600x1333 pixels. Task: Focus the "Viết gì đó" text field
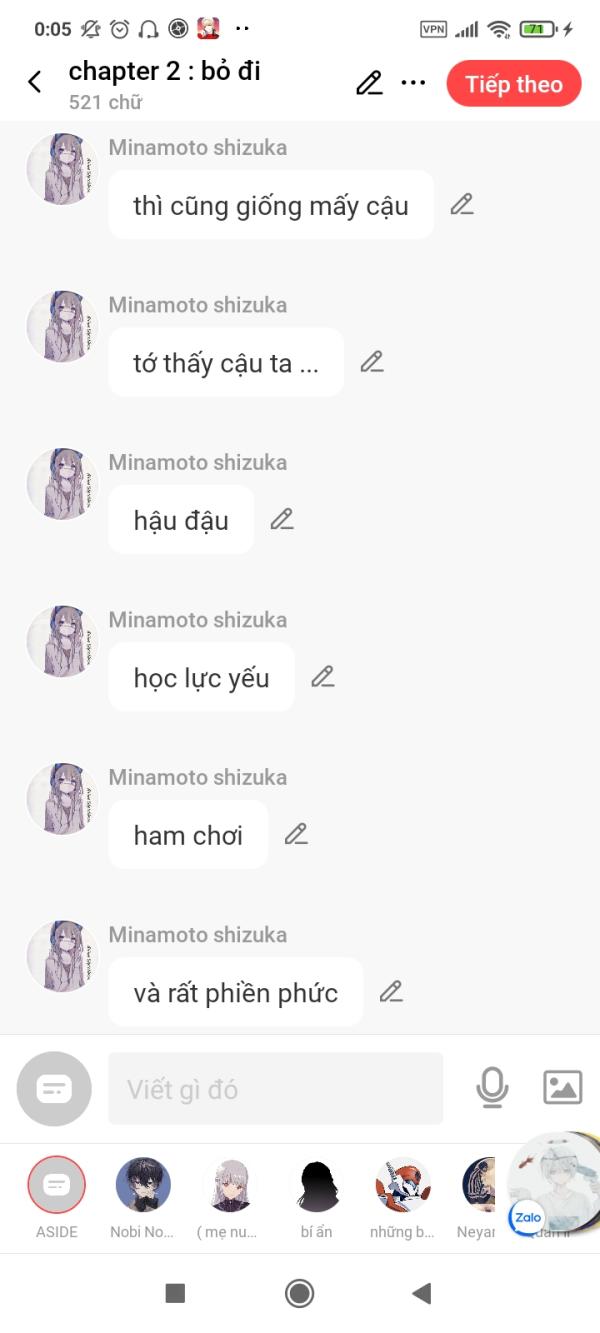tap(275, 1088)
